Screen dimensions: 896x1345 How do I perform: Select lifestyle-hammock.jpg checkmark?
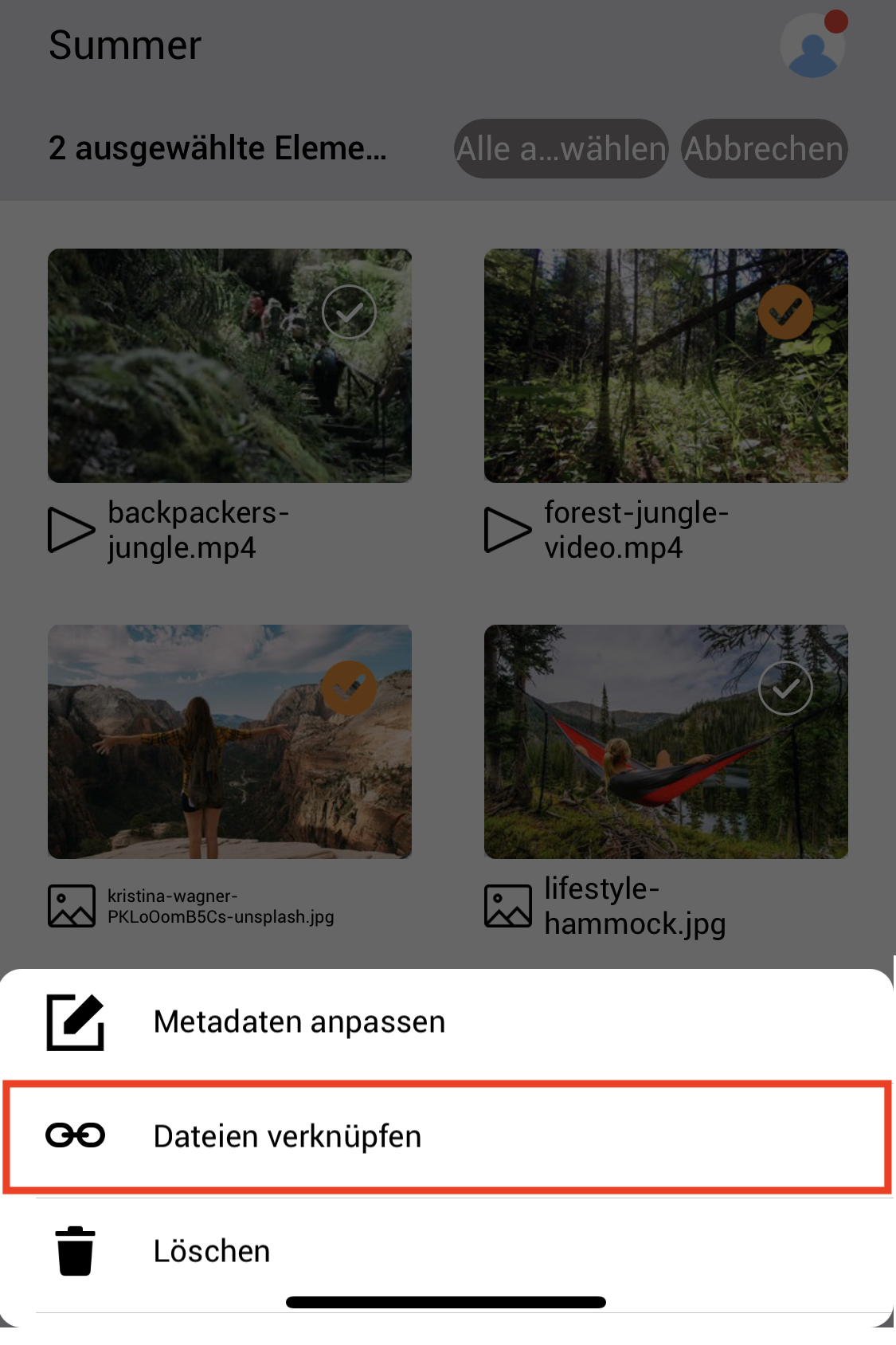[785, 688]
